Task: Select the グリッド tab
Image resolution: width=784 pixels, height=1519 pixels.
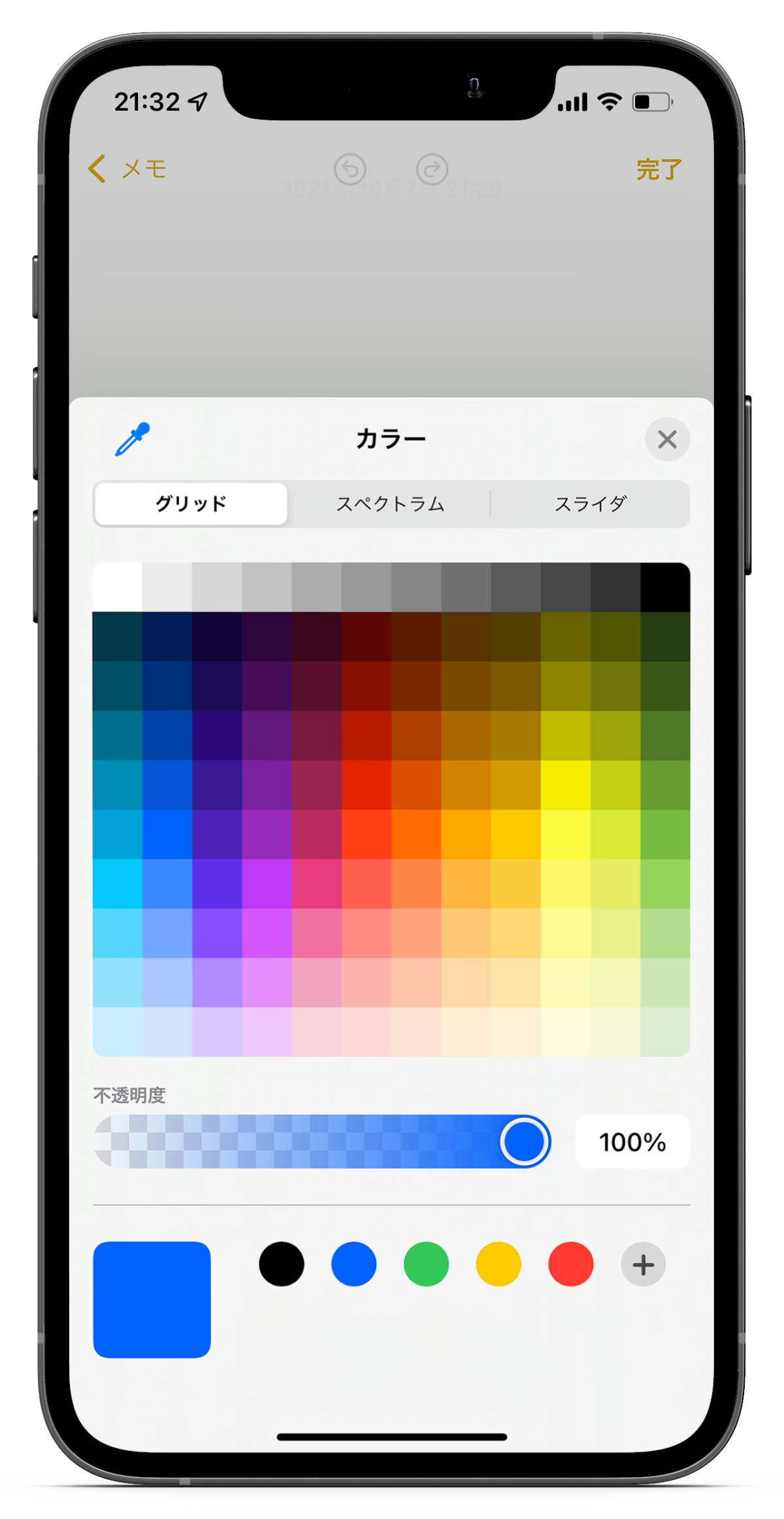Action: tap(191, 504)
